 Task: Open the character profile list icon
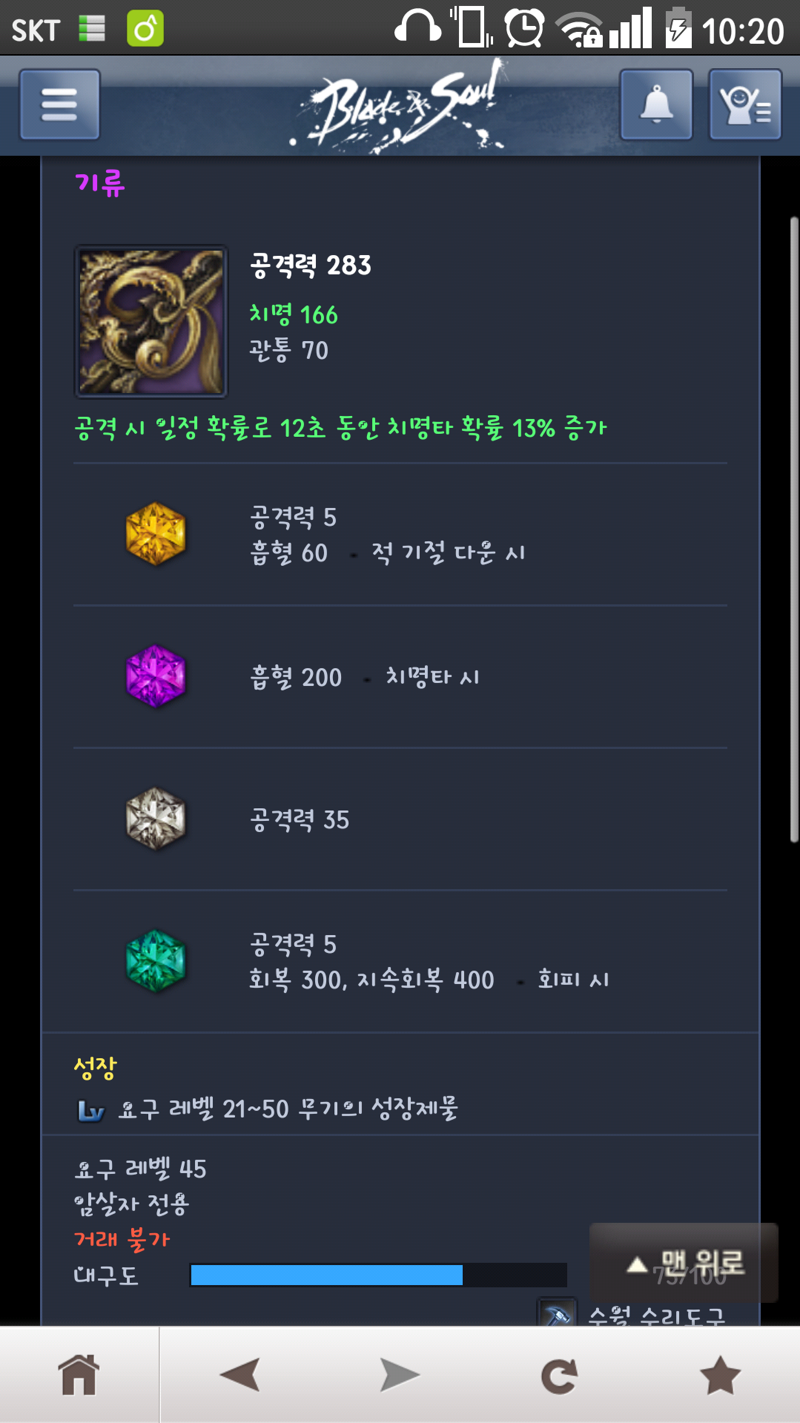[745, 105]
